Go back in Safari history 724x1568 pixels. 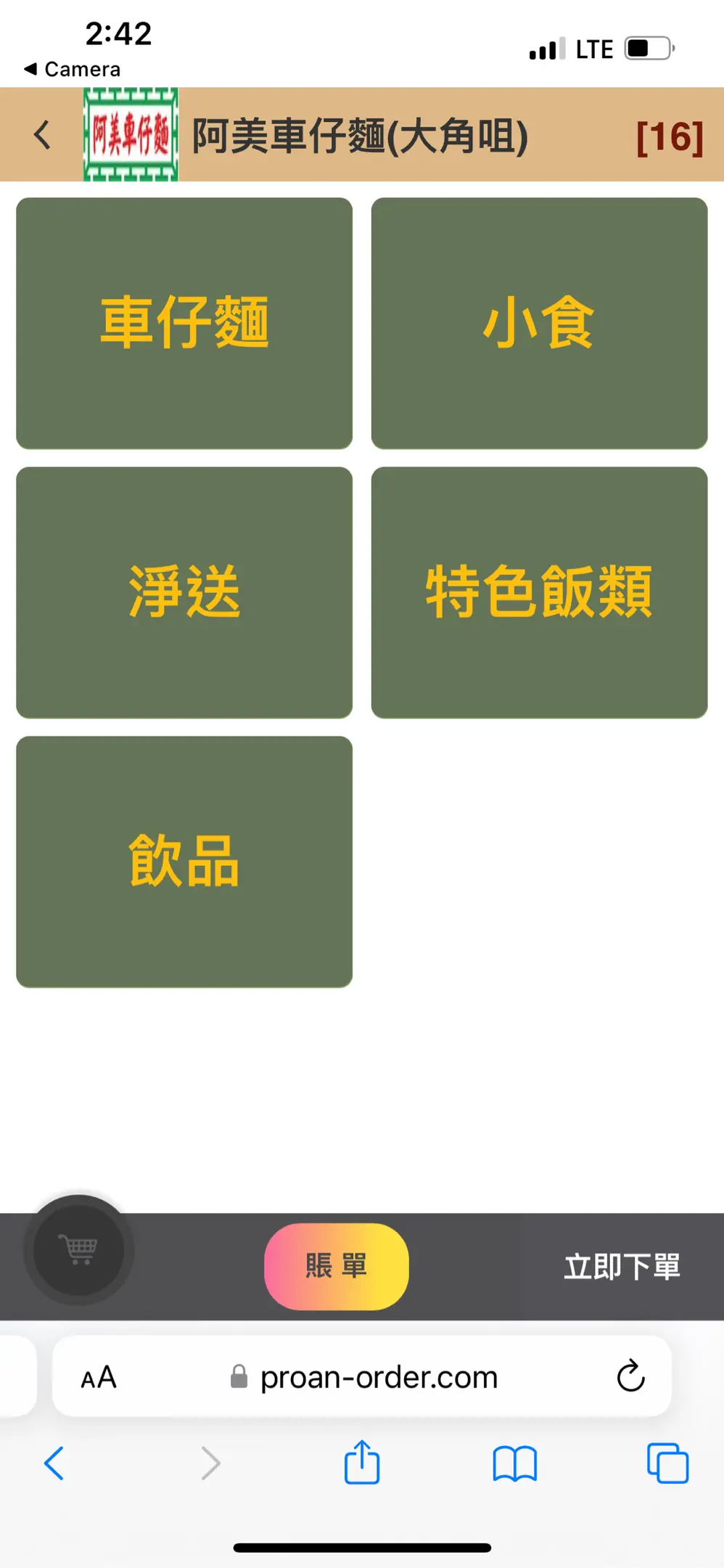(x=54, y=1463)
